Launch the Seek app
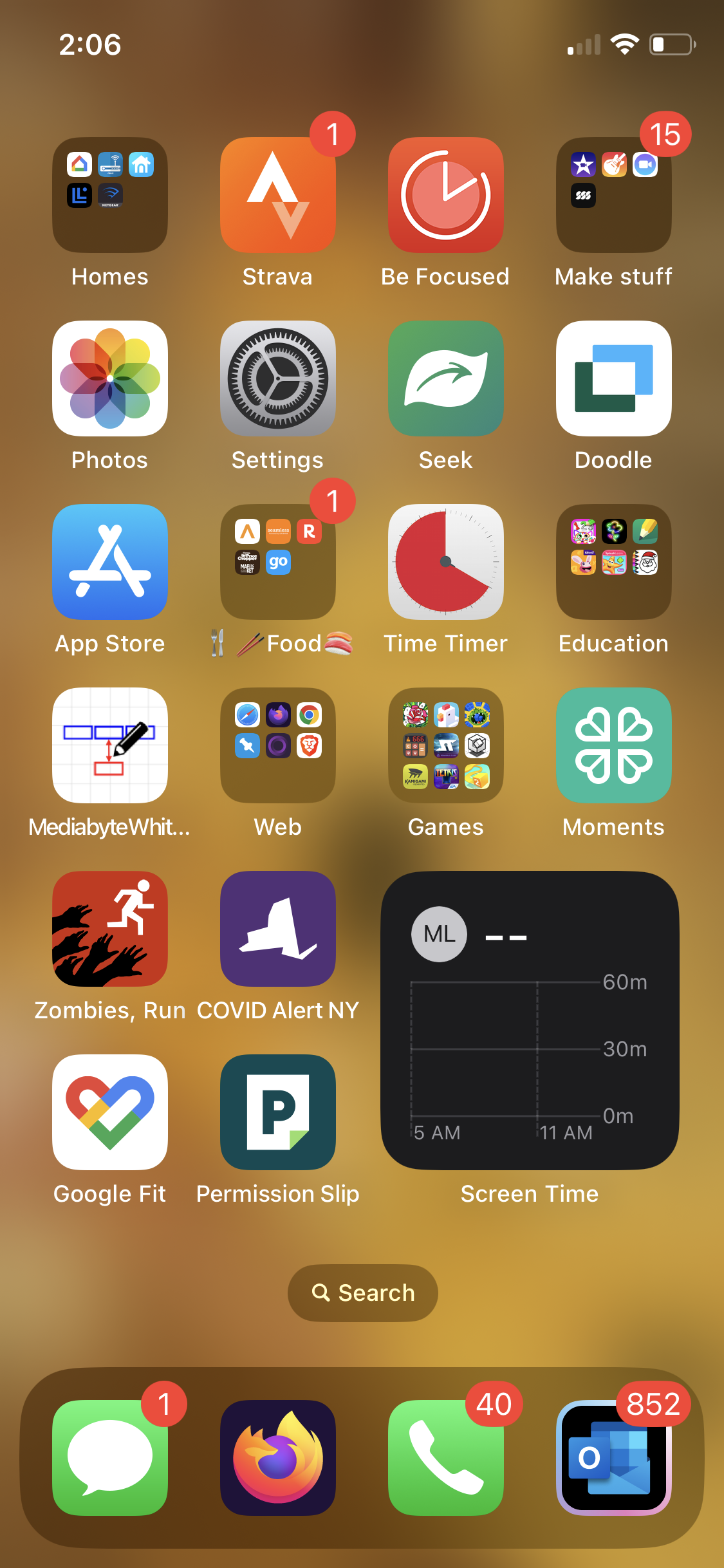Screen dimensions: 724x1568 tap(445, 378)
